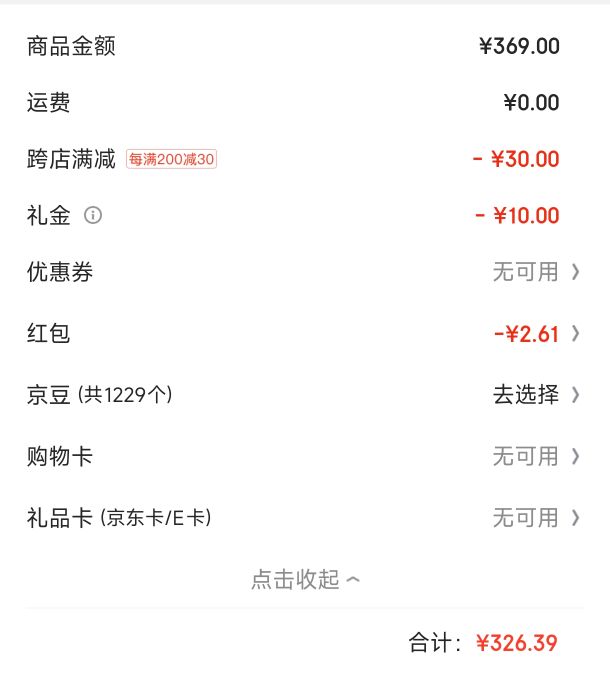Open the 优惠券 coupon row
This screenshot has height=677, width=610.
(305, 272)
